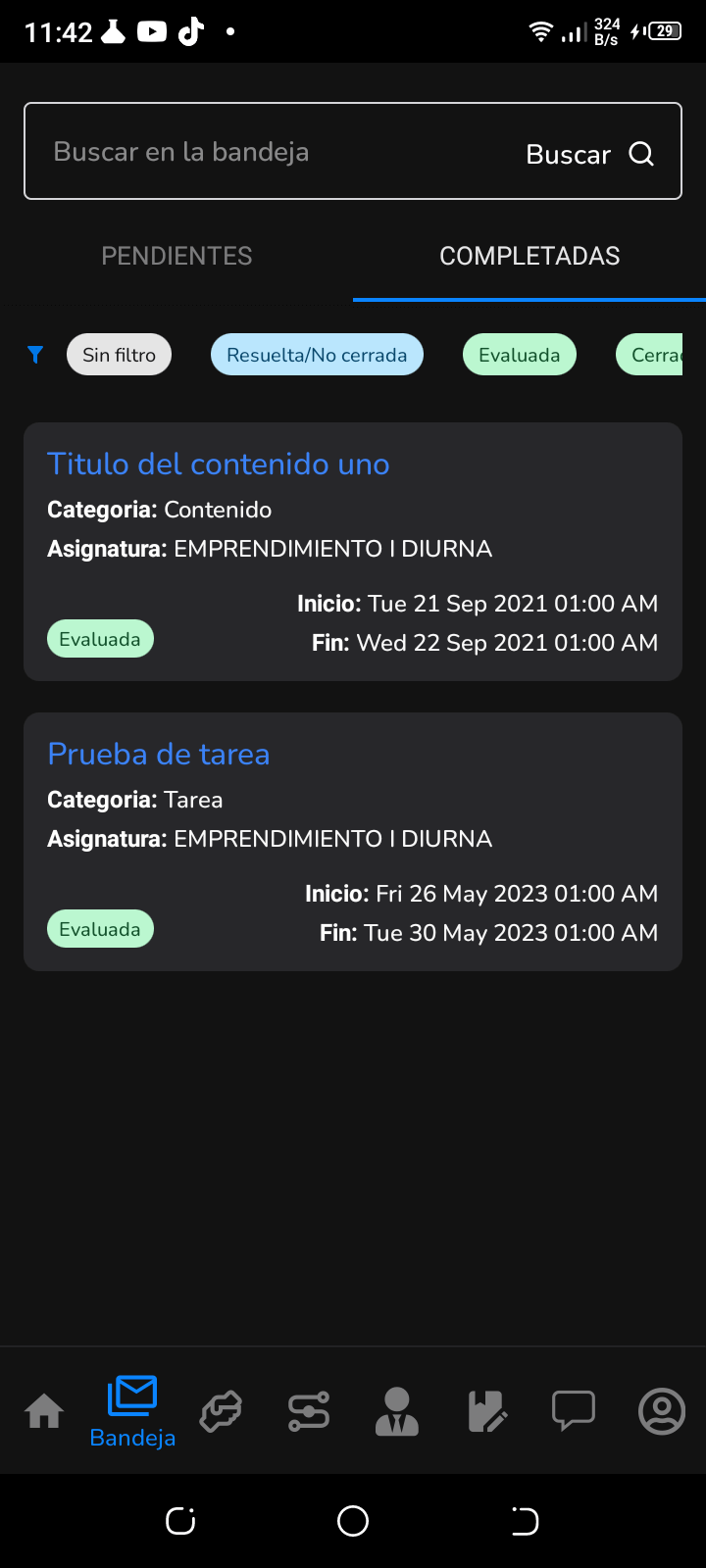
Task: Choose the Sin filtro chip
Action: [x=119, y=355]
